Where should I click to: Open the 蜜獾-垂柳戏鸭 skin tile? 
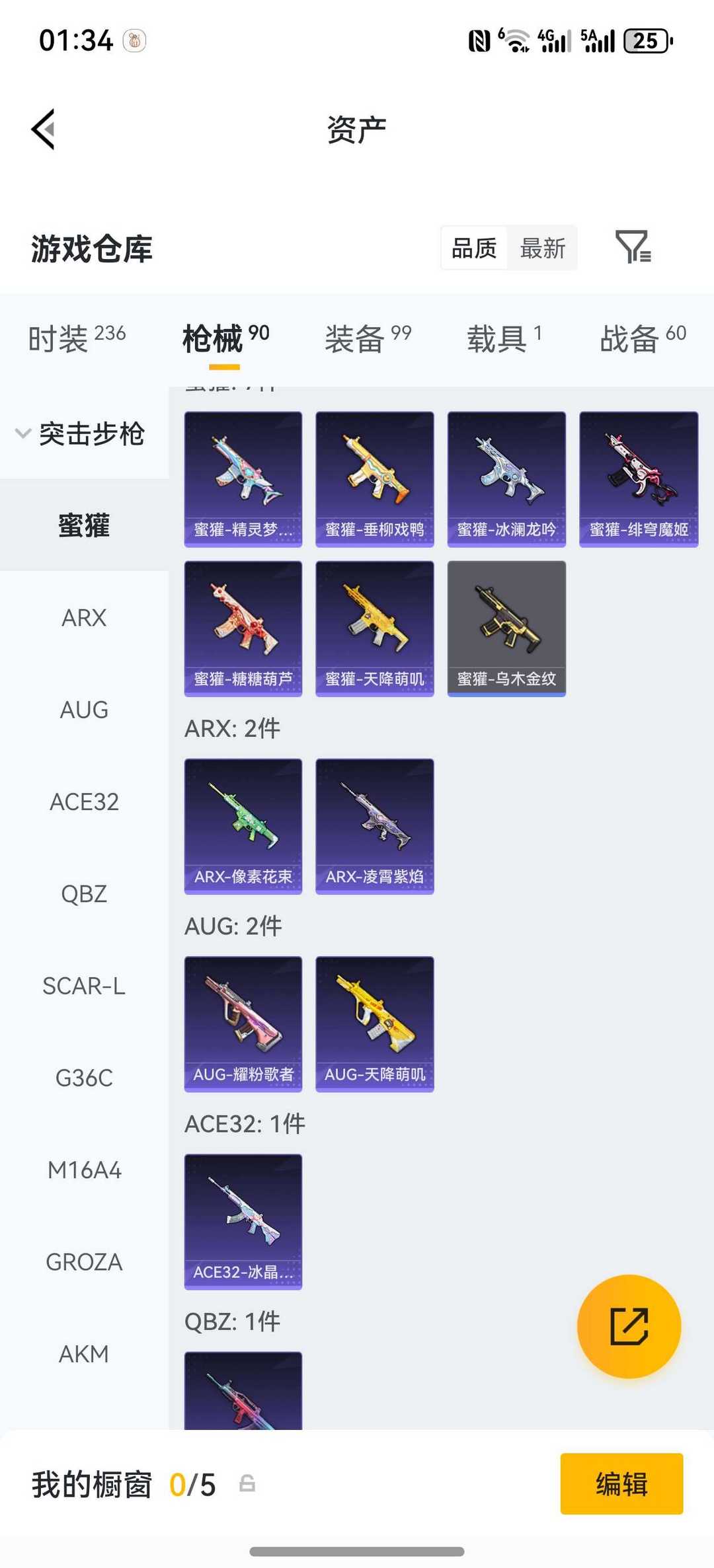point(375,479)
